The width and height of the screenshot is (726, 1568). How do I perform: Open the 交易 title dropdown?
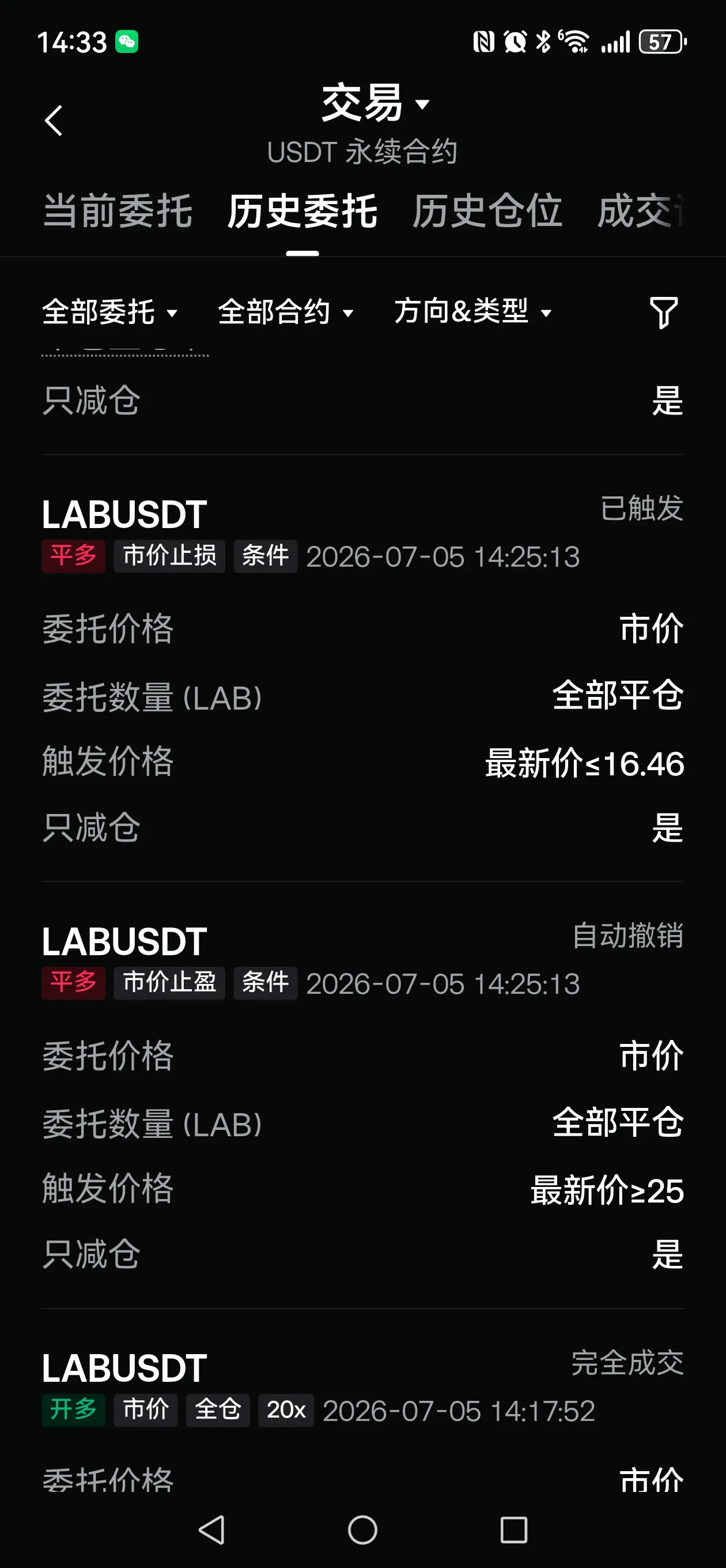(x=376, y=104)
